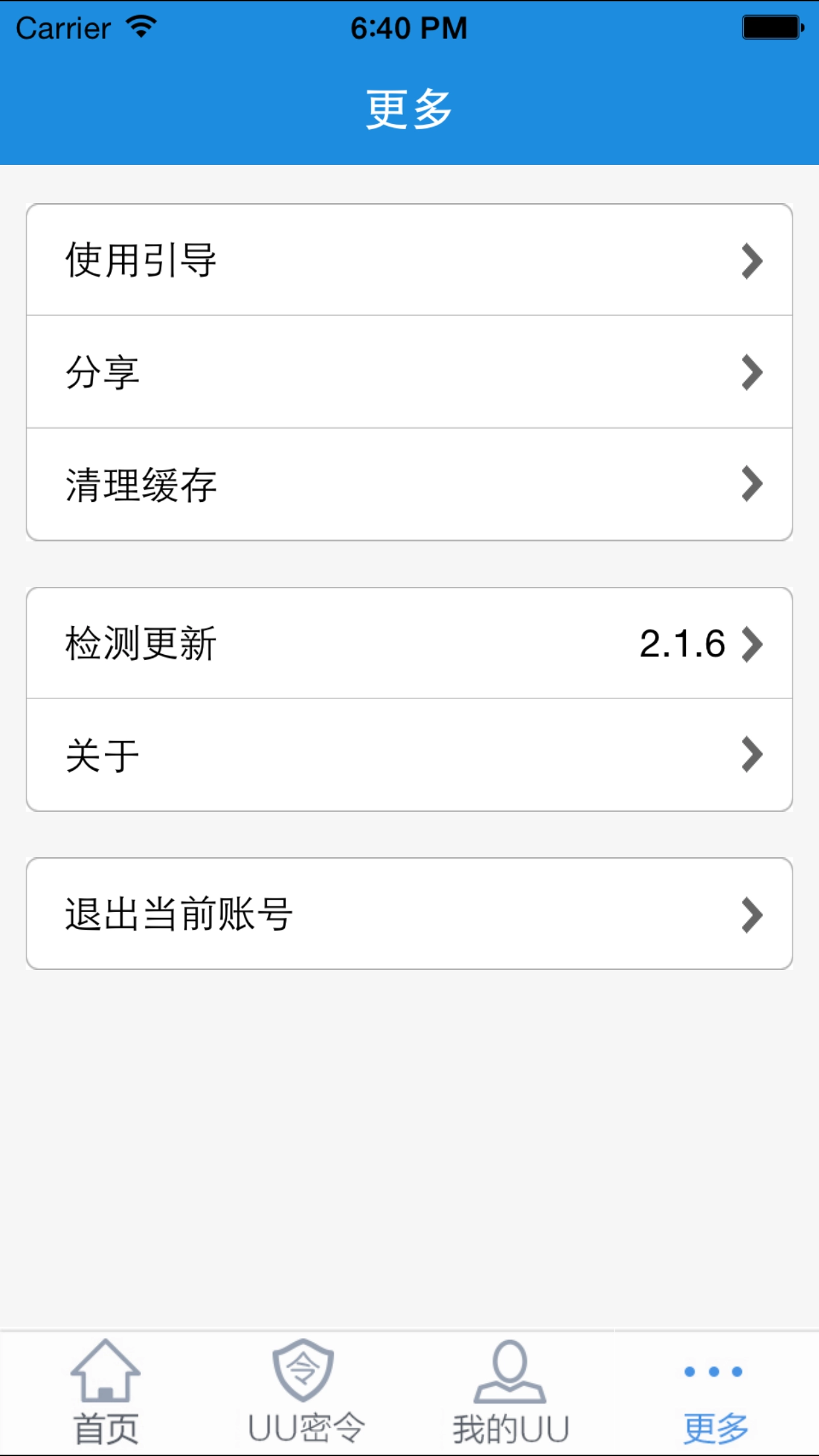Select 清理缓存 to clear cache
Screen dimensions: 819x1456
pos(409,485)
